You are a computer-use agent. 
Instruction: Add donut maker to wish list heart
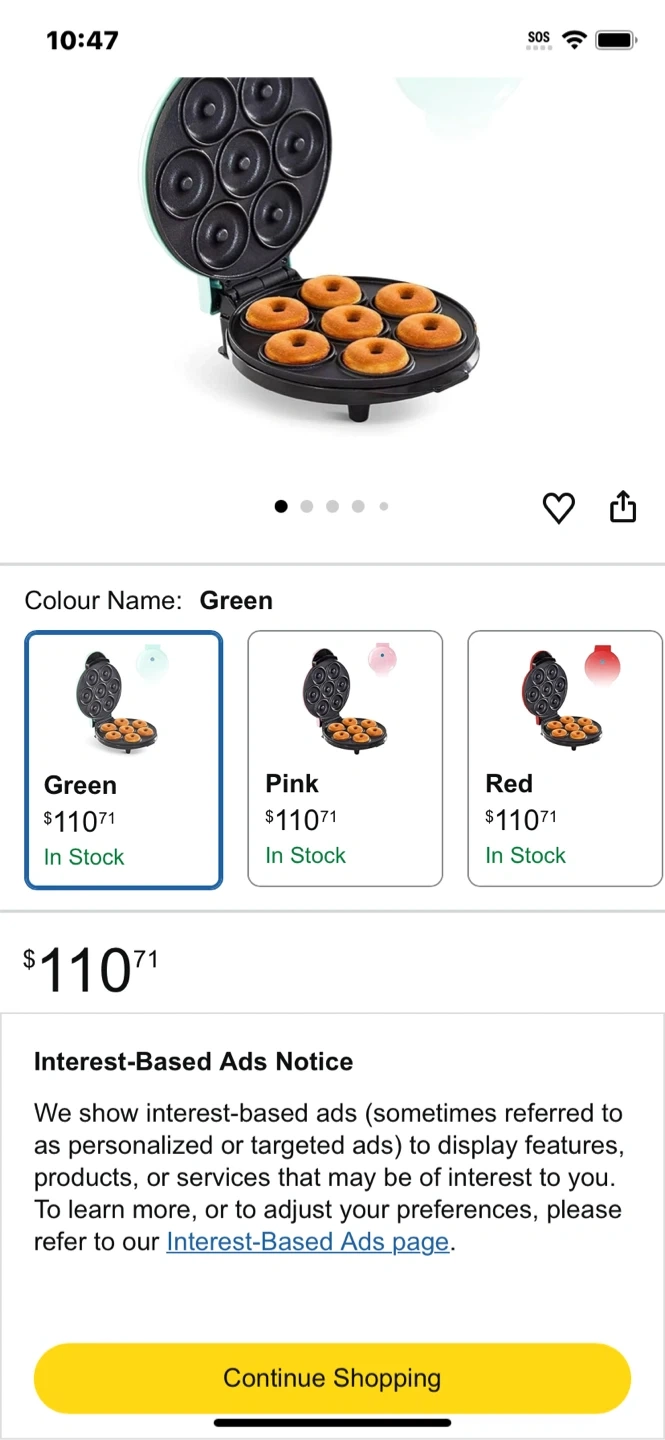coord(558,508)
